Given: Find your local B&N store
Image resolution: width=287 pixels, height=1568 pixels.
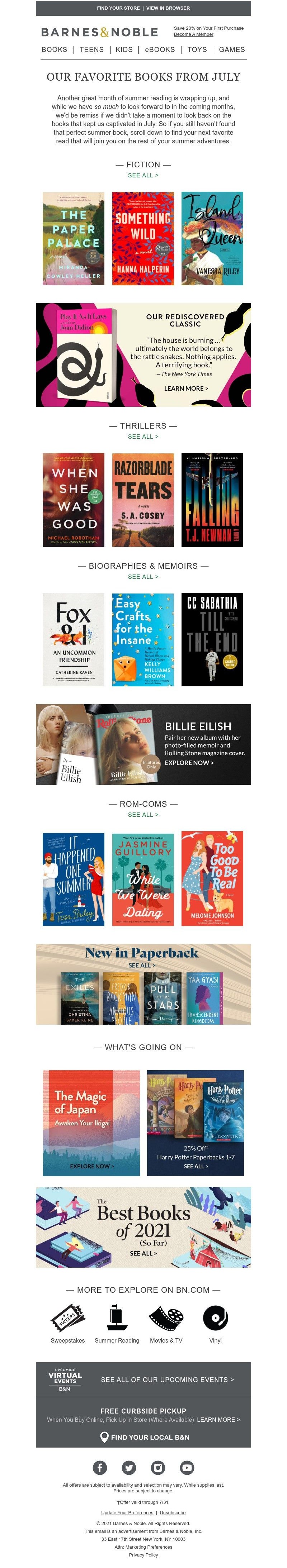Looking at the screenshot, I should tap(144, 1437).
